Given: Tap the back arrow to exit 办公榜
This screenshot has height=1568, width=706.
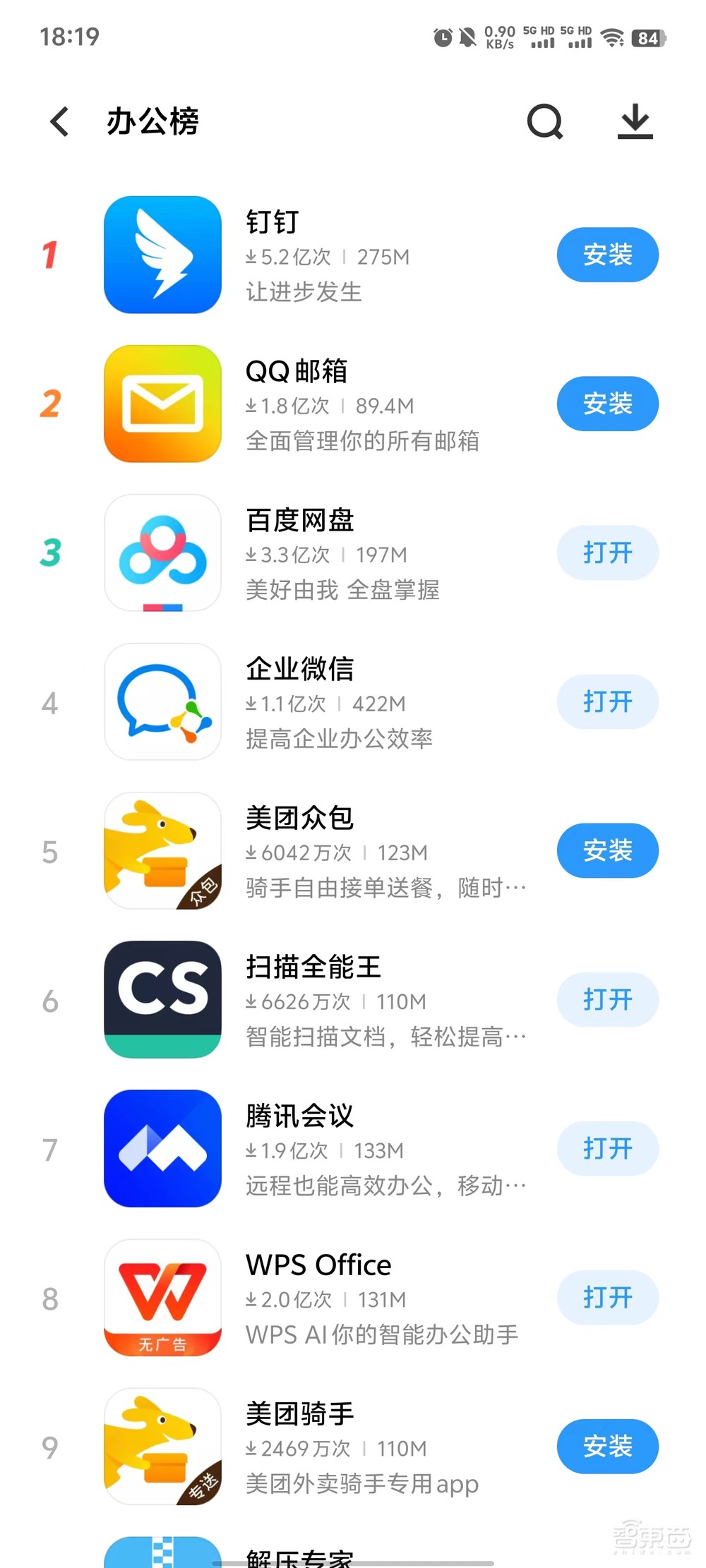Looking at the screenshot, I should (x=59, y=121).
